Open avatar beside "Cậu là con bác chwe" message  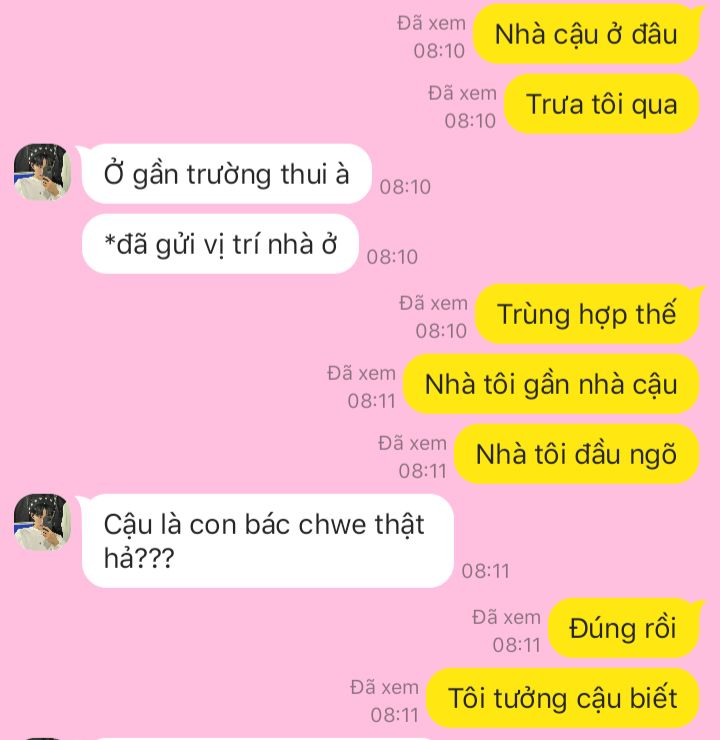point(42,522)
